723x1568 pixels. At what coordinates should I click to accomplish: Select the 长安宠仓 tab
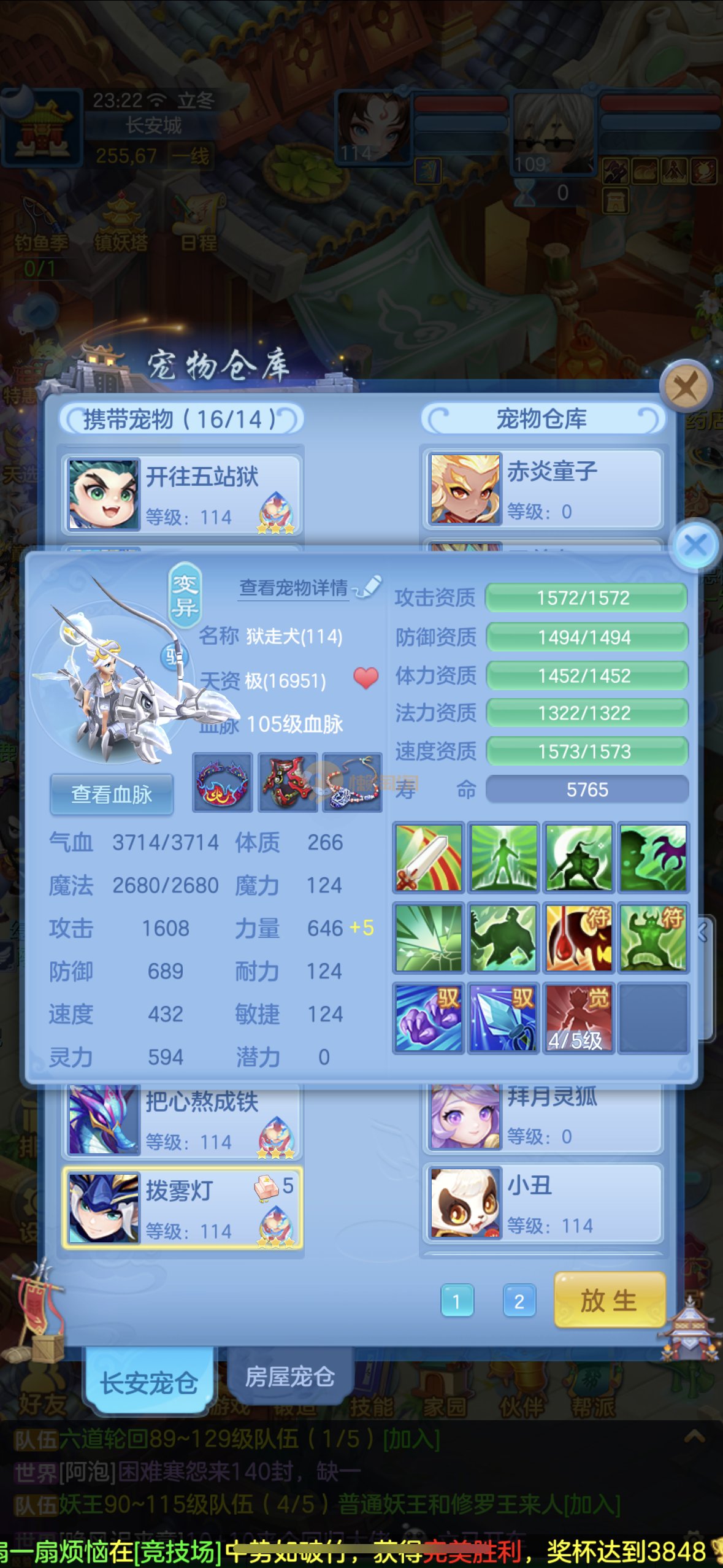coord(149,1383)
